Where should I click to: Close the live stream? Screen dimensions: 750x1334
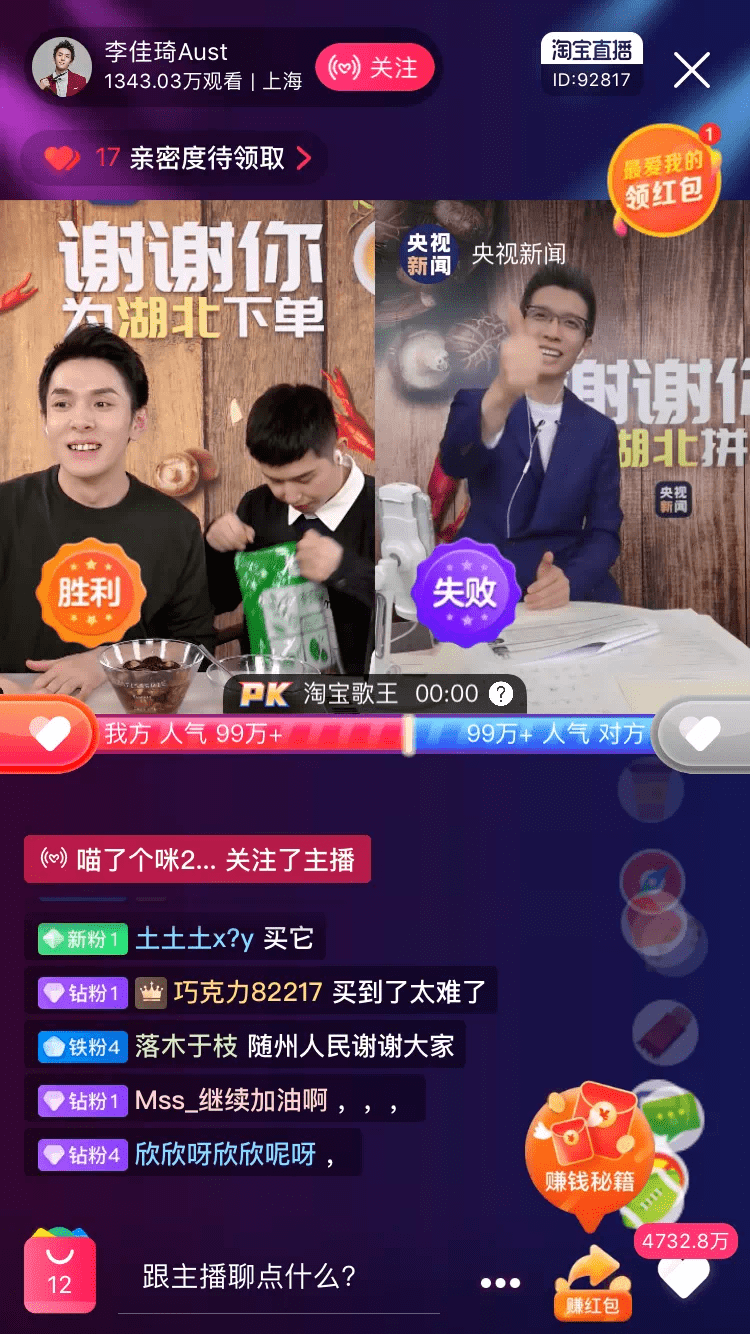691,70
